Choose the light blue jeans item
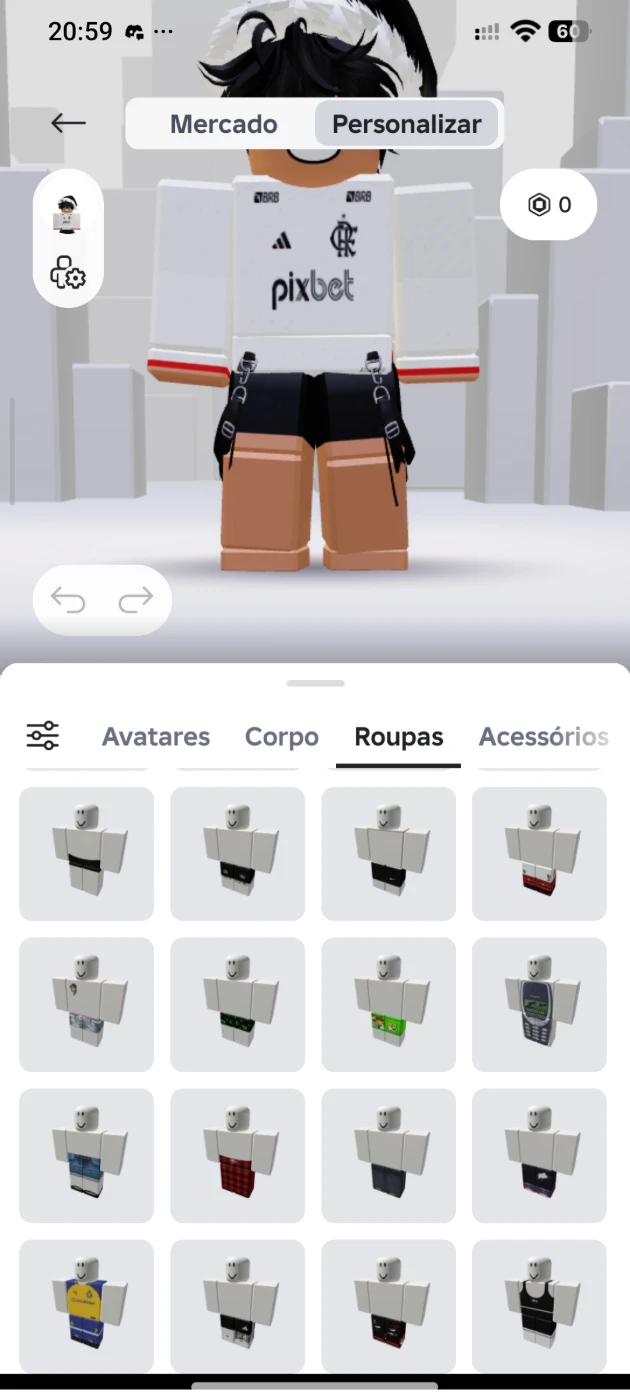 coord(86,1155)
